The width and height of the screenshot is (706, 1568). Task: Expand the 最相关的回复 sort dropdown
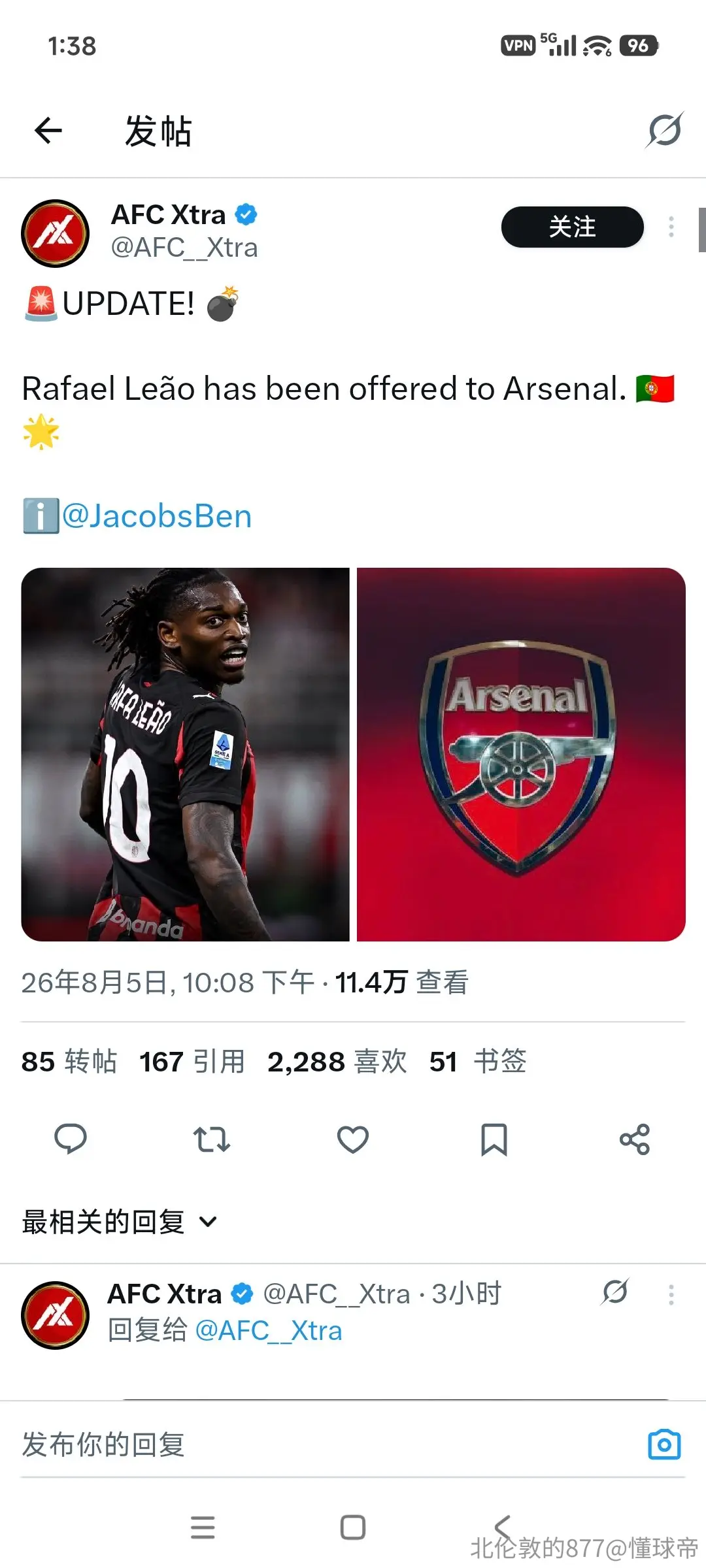coord(120,1222)
